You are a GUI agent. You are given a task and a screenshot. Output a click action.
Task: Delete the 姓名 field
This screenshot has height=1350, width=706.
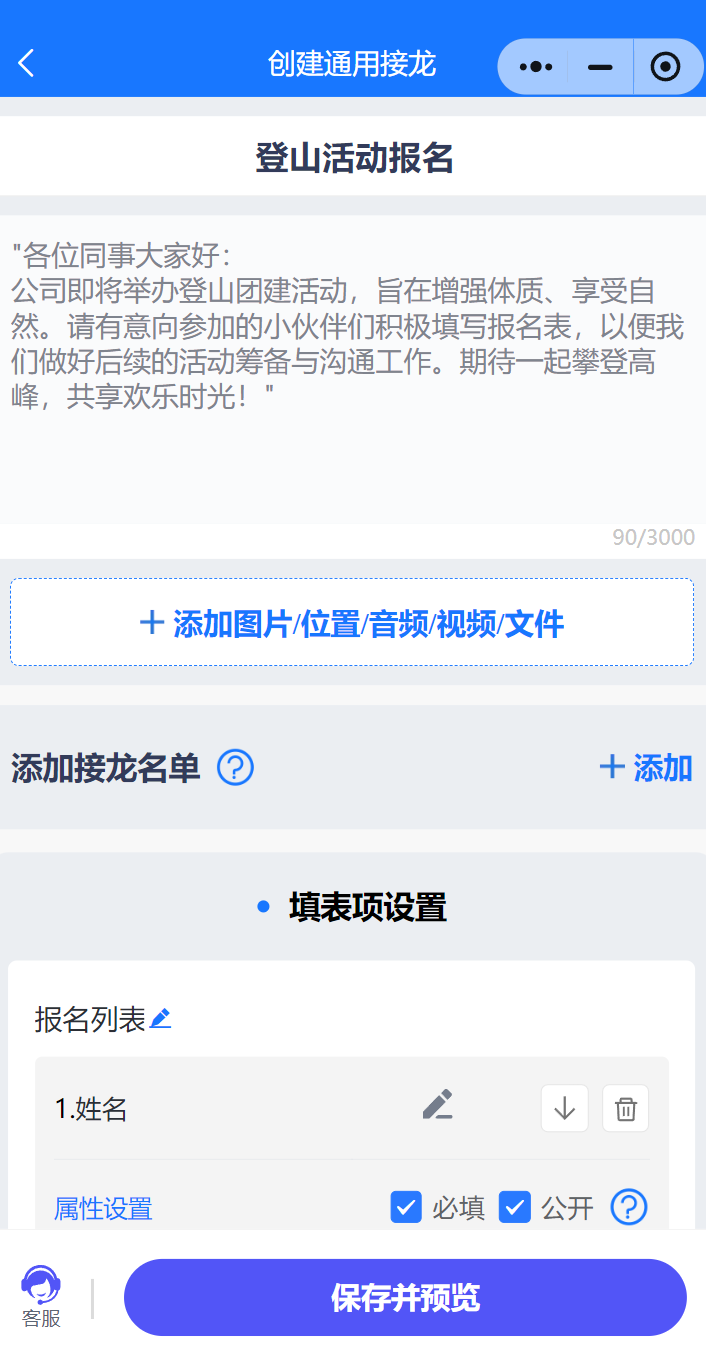626,1108
